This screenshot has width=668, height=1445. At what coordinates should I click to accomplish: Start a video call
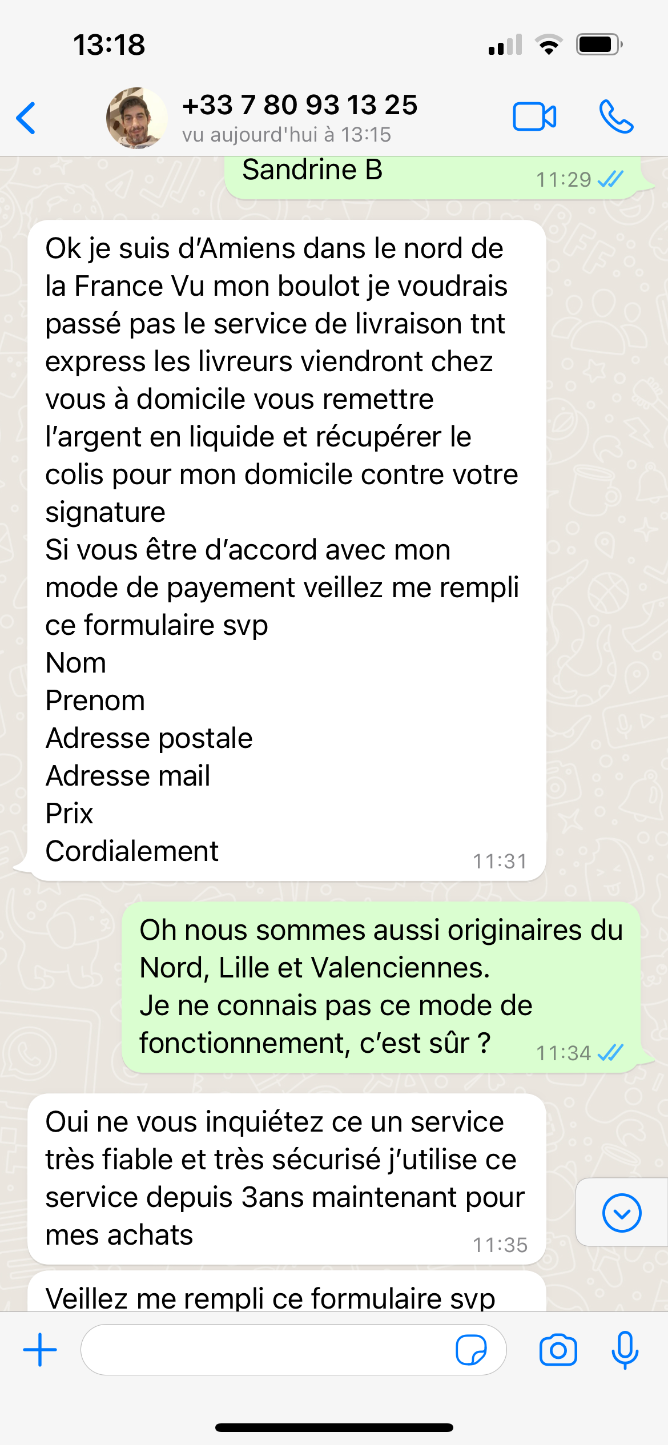[x=534, y=117]
